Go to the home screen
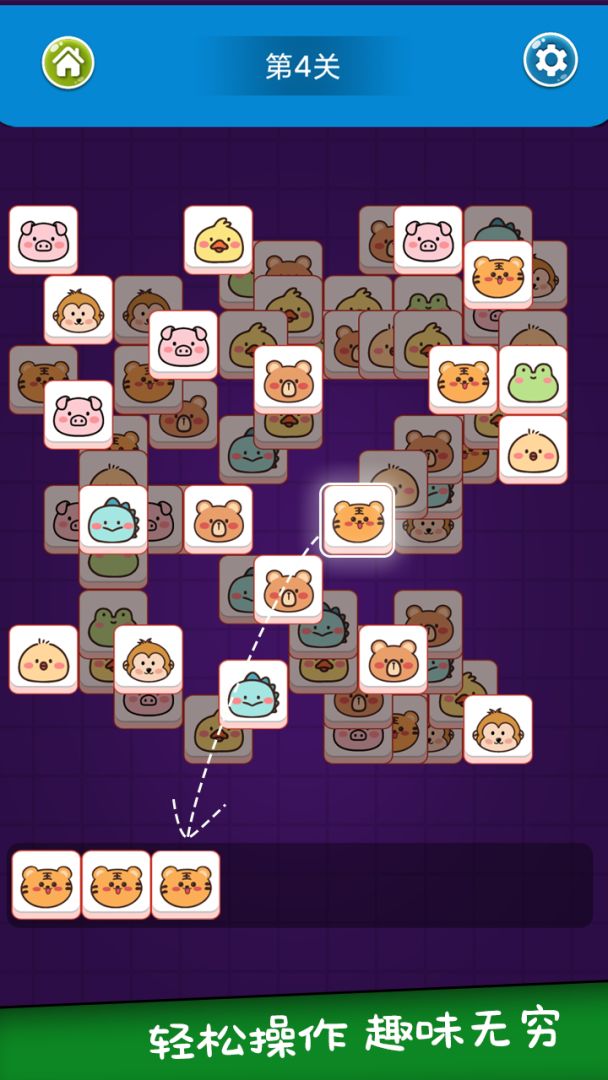 pos(68,62)
